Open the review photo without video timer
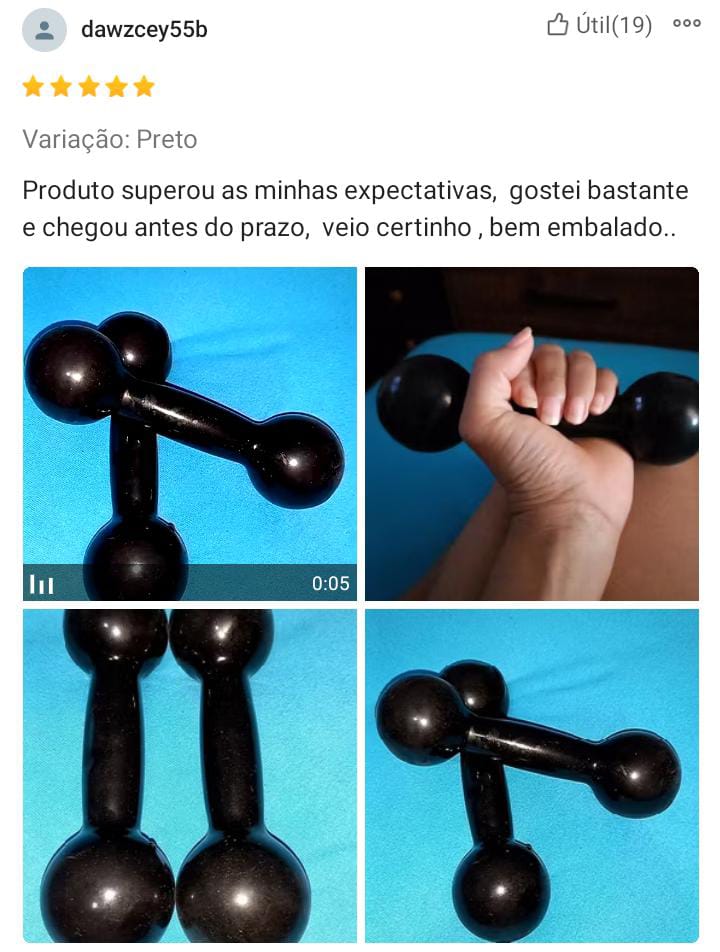The height and width of the screenshot is (952, 720). click(x=531, y=775)
